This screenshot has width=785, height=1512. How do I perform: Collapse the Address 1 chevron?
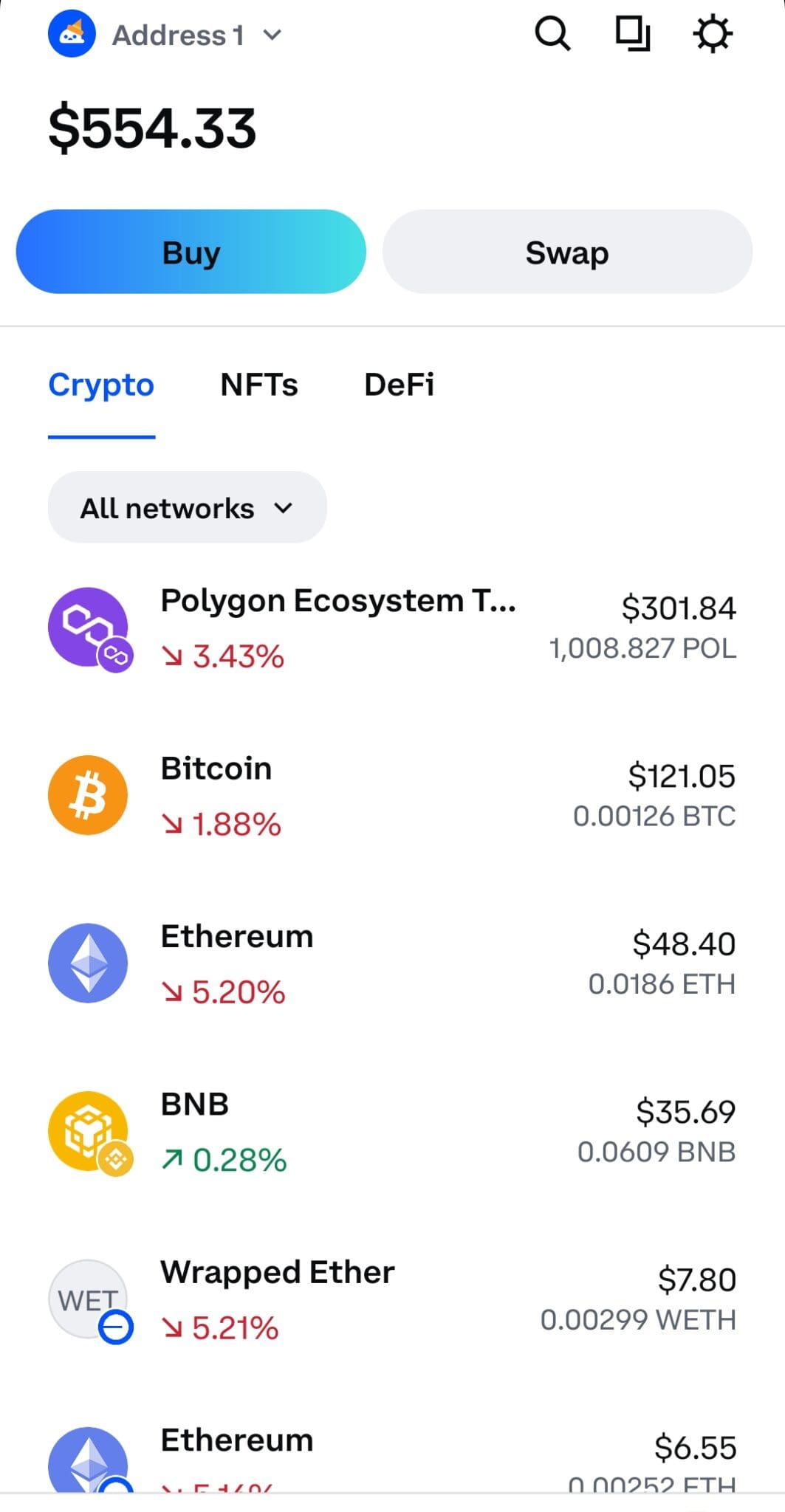[272, 34]
